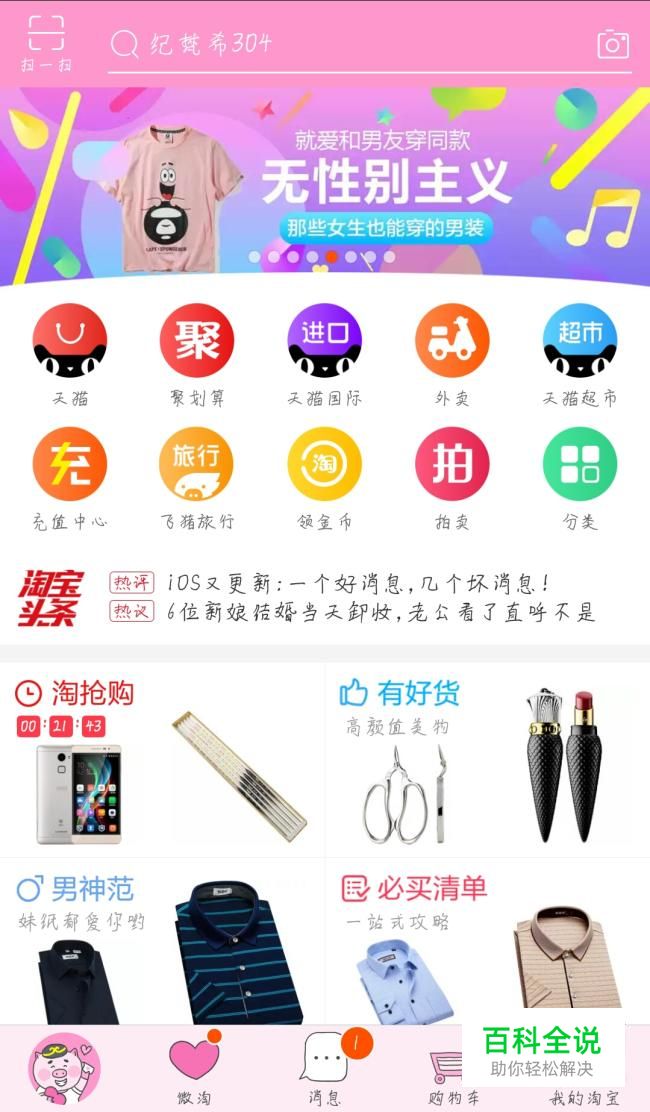Open 分类 categories shortcut
The width and height of the screenshot is (650, 1112).
point(580,477)
